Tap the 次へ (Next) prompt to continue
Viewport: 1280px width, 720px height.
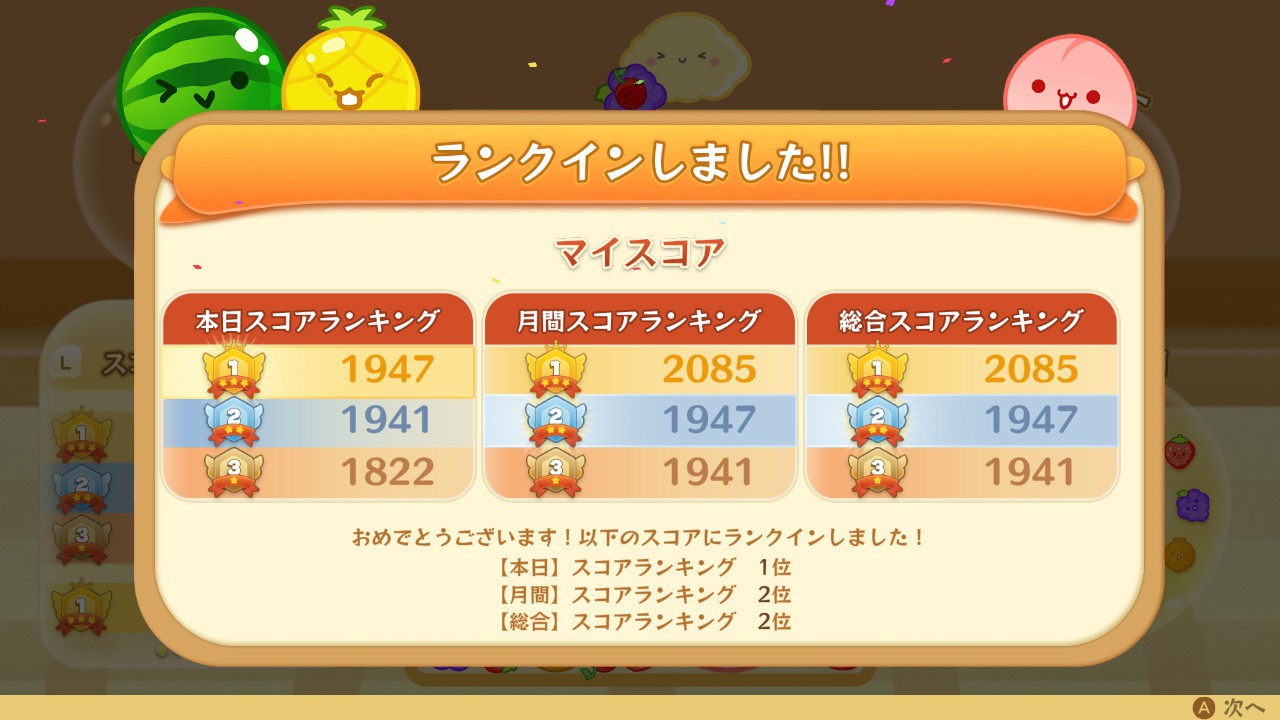point(1231,707)
